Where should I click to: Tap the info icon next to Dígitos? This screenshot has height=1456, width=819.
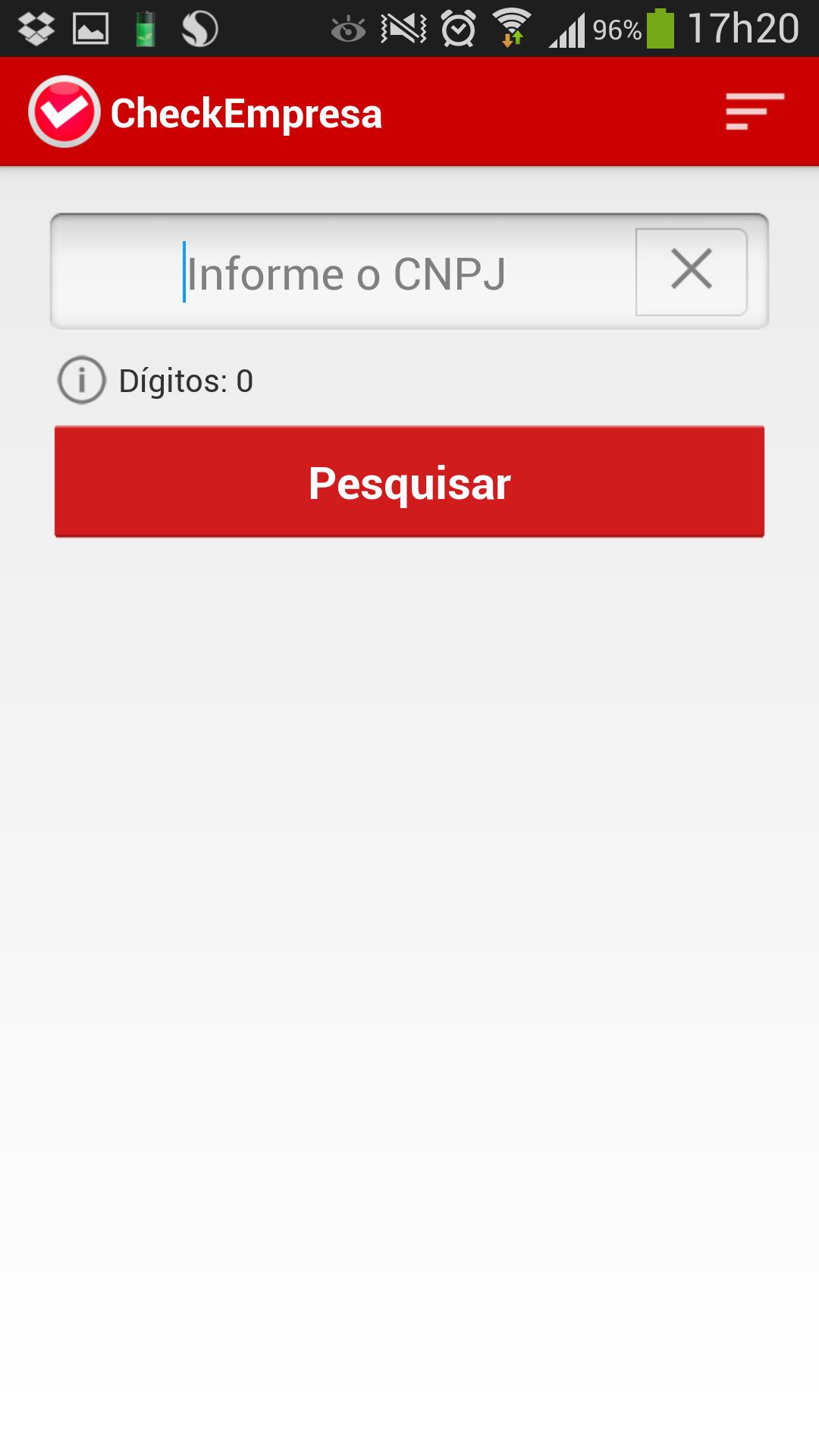pos(81,379)
